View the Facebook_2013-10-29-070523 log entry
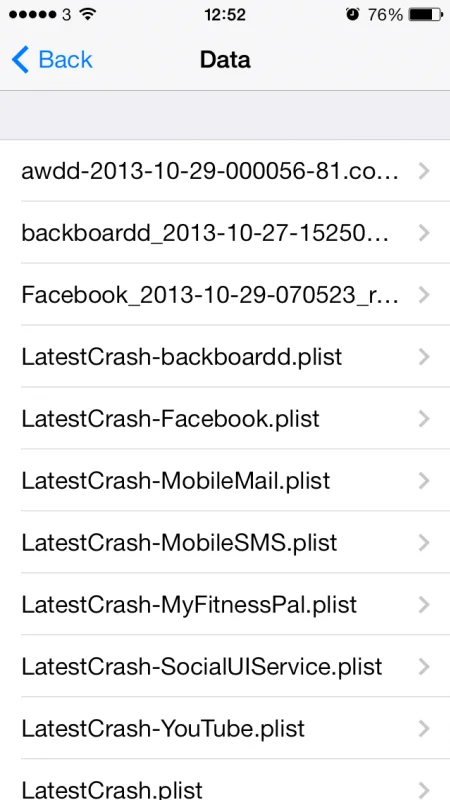This screenshot has width=450, height=800. coord(225,295)
